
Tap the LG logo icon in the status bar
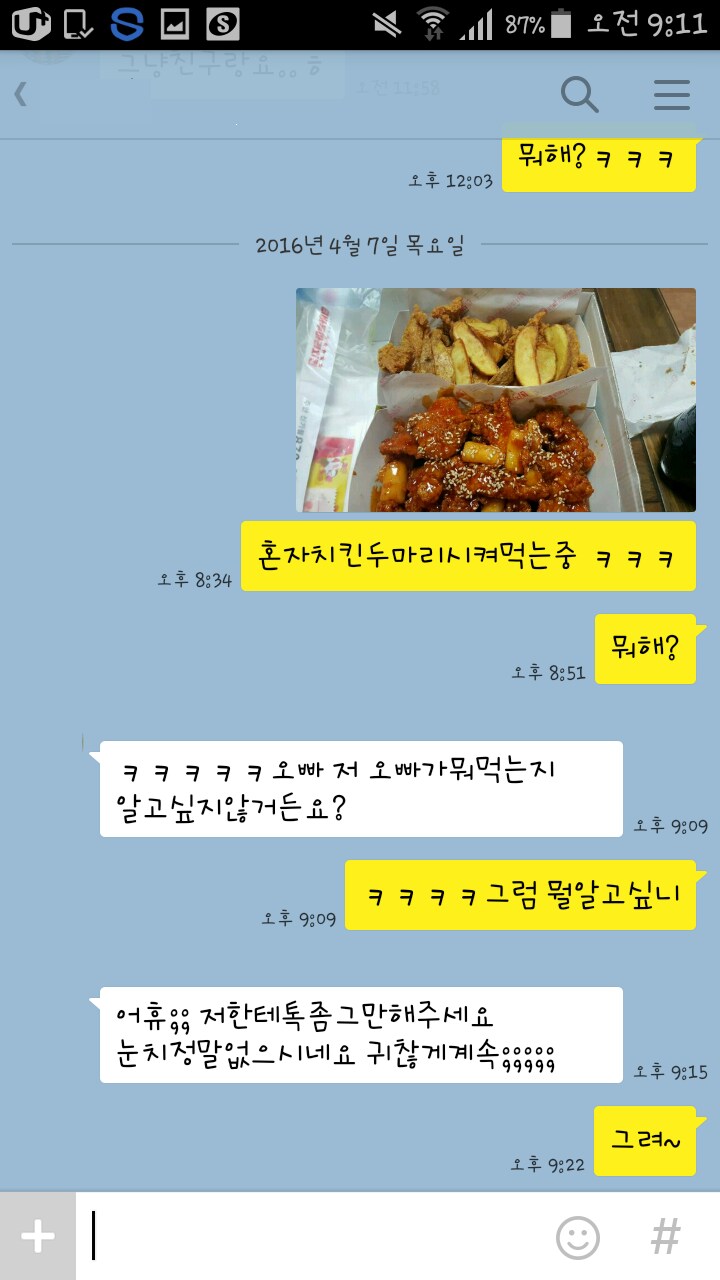click(32, 22)
